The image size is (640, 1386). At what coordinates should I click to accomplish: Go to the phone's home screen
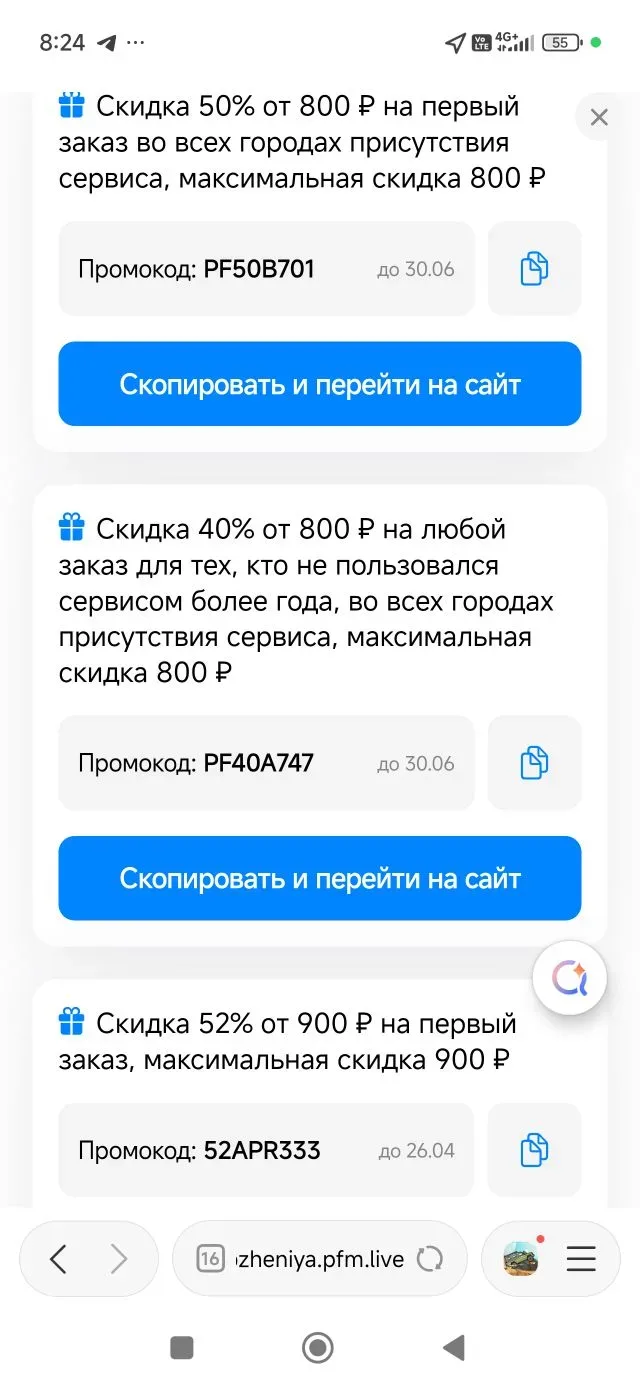(318, 1347)
